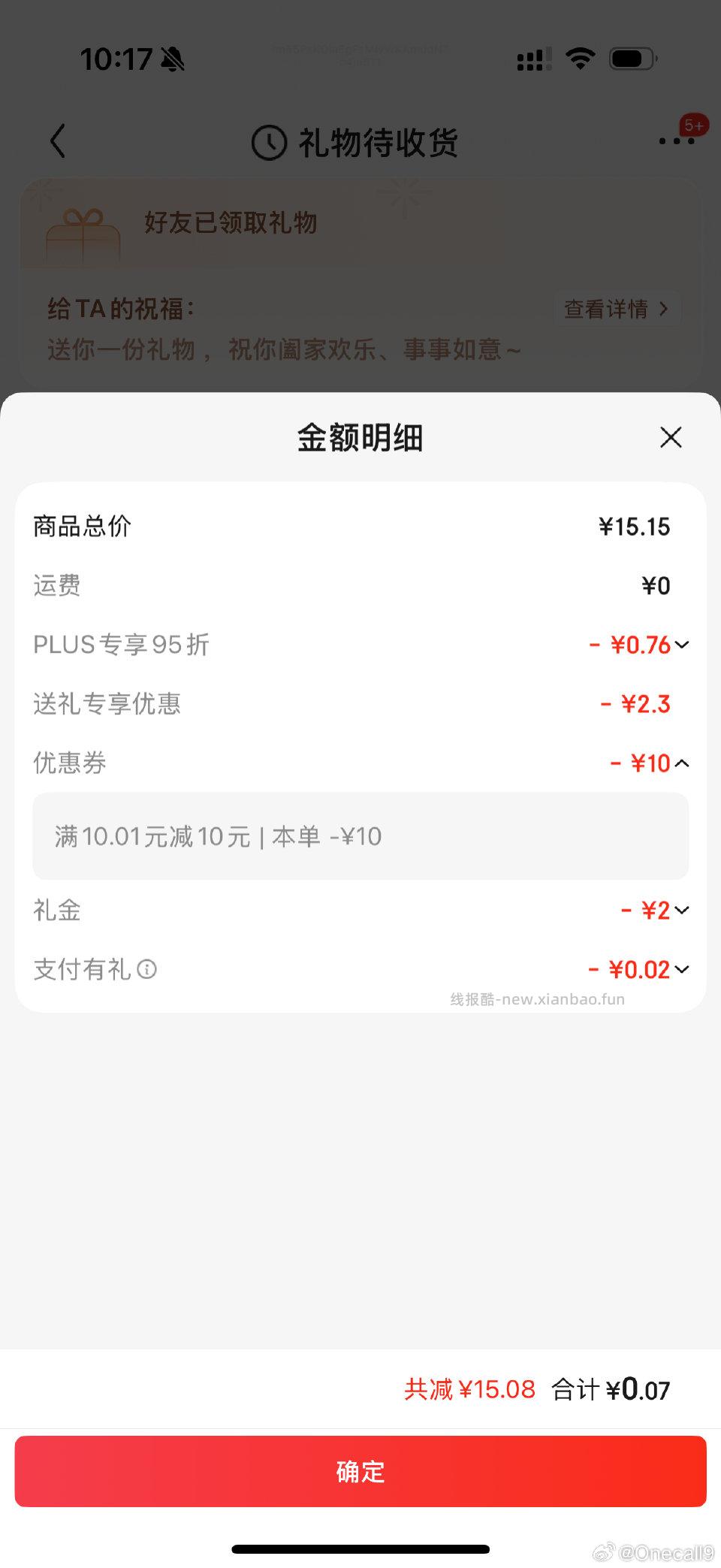
Task: Expand the PLUS专享95折 discount details
Action: point(682,645)
